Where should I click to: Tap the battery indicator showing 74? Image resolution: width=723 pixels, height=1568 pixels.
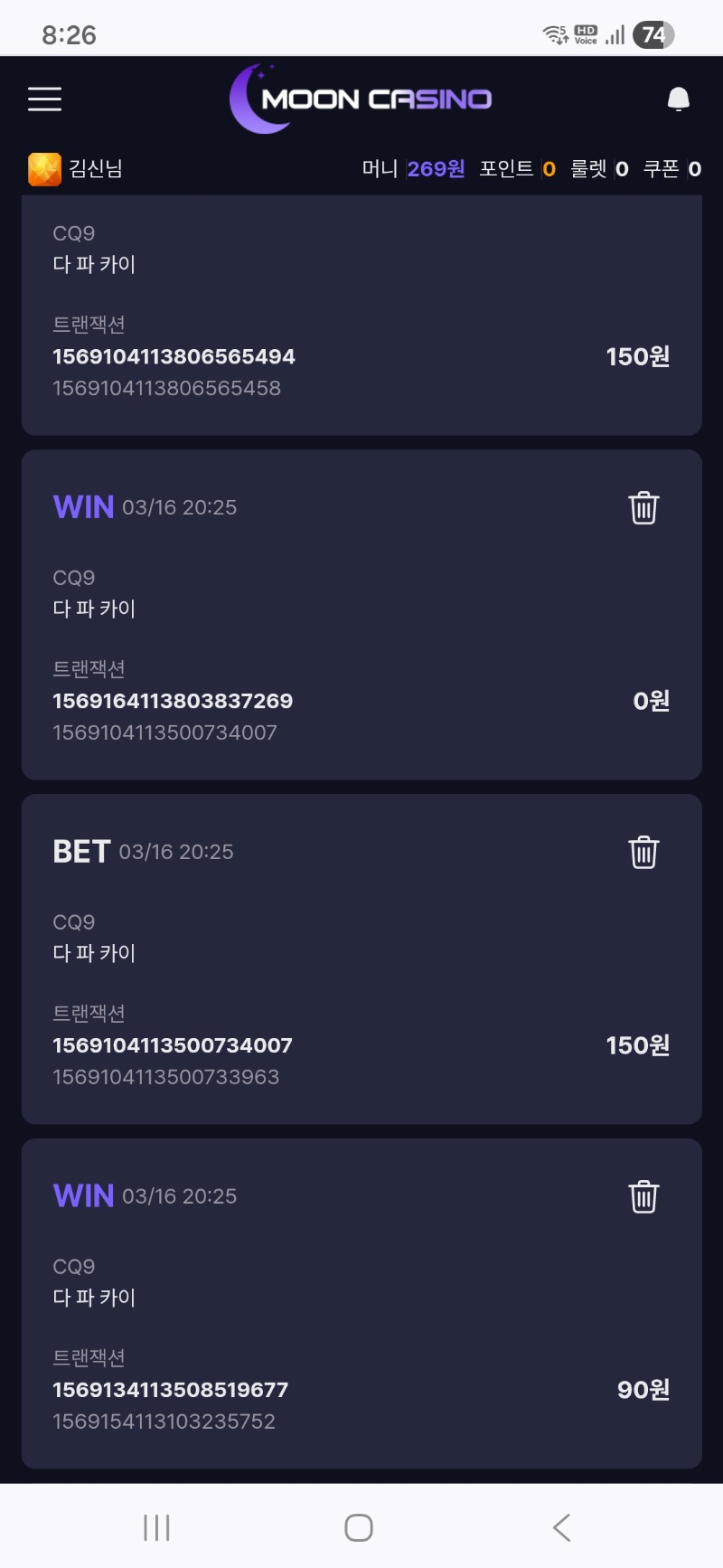(653, 34)
